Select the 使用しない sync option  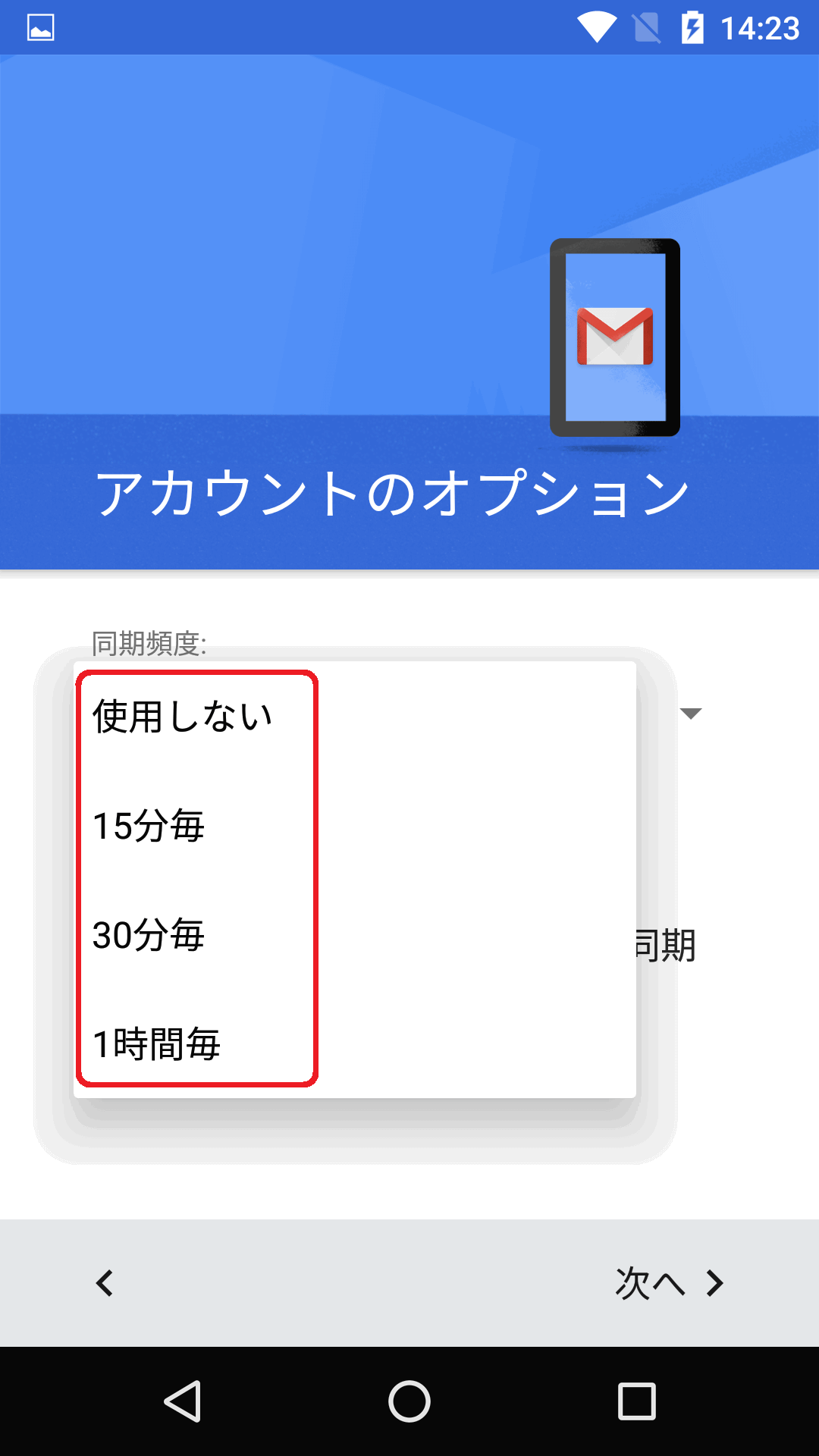click(354, 716)
